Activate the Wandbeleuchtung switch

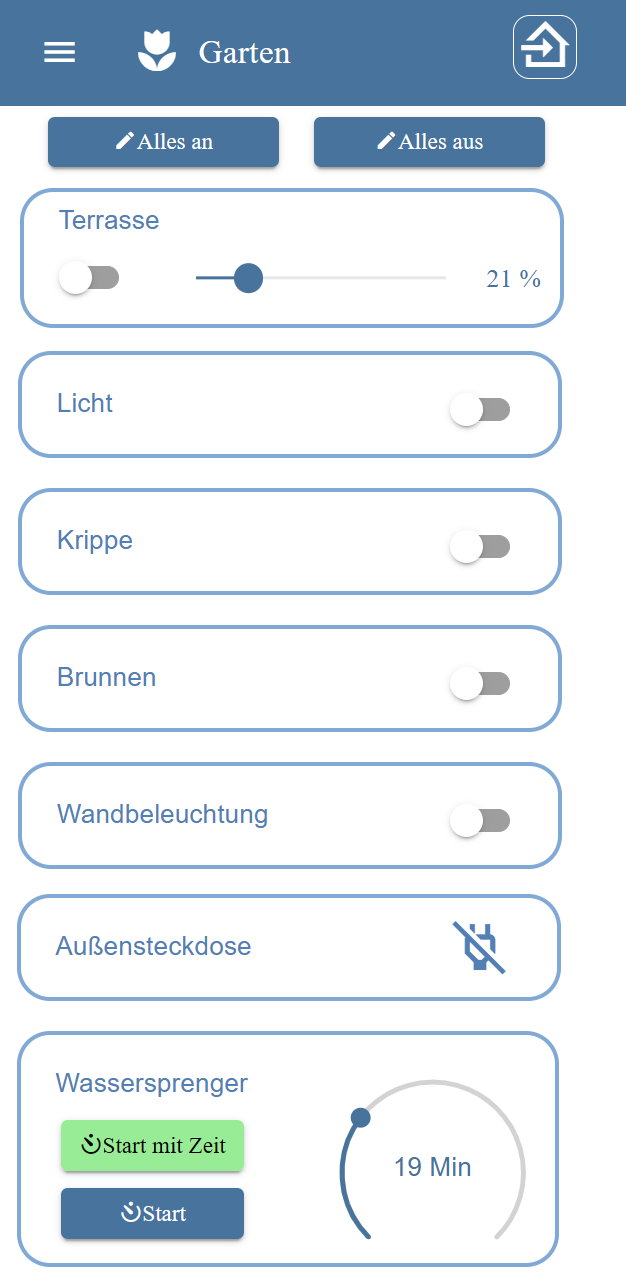[480, 820]
